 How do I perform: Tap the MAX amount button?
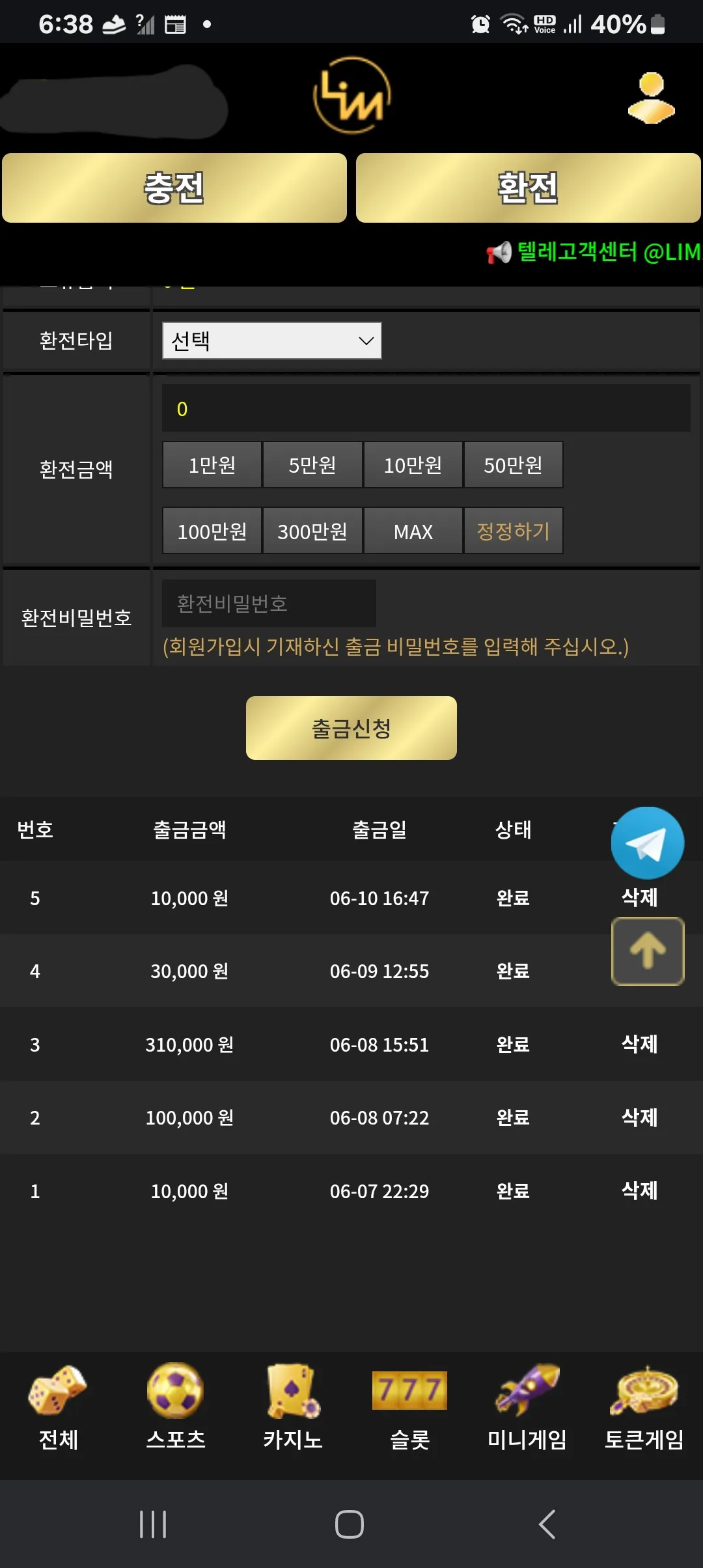(413, 531)
